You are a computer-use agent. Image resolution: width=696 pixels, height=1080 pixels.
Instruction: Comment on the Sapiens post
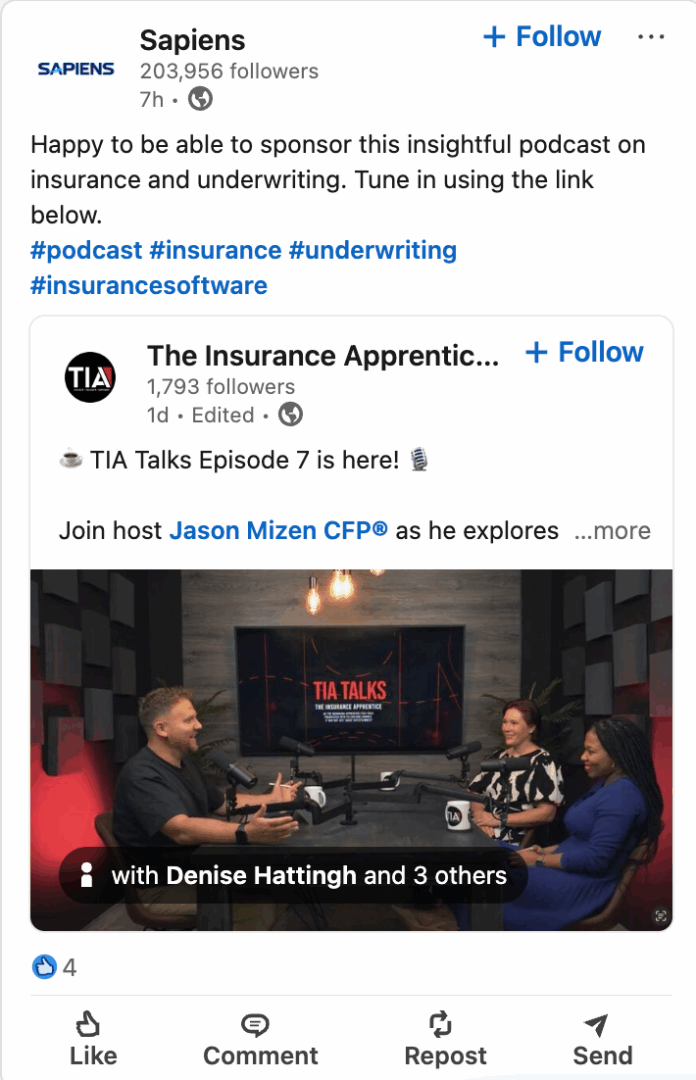tap(260, 1038)
